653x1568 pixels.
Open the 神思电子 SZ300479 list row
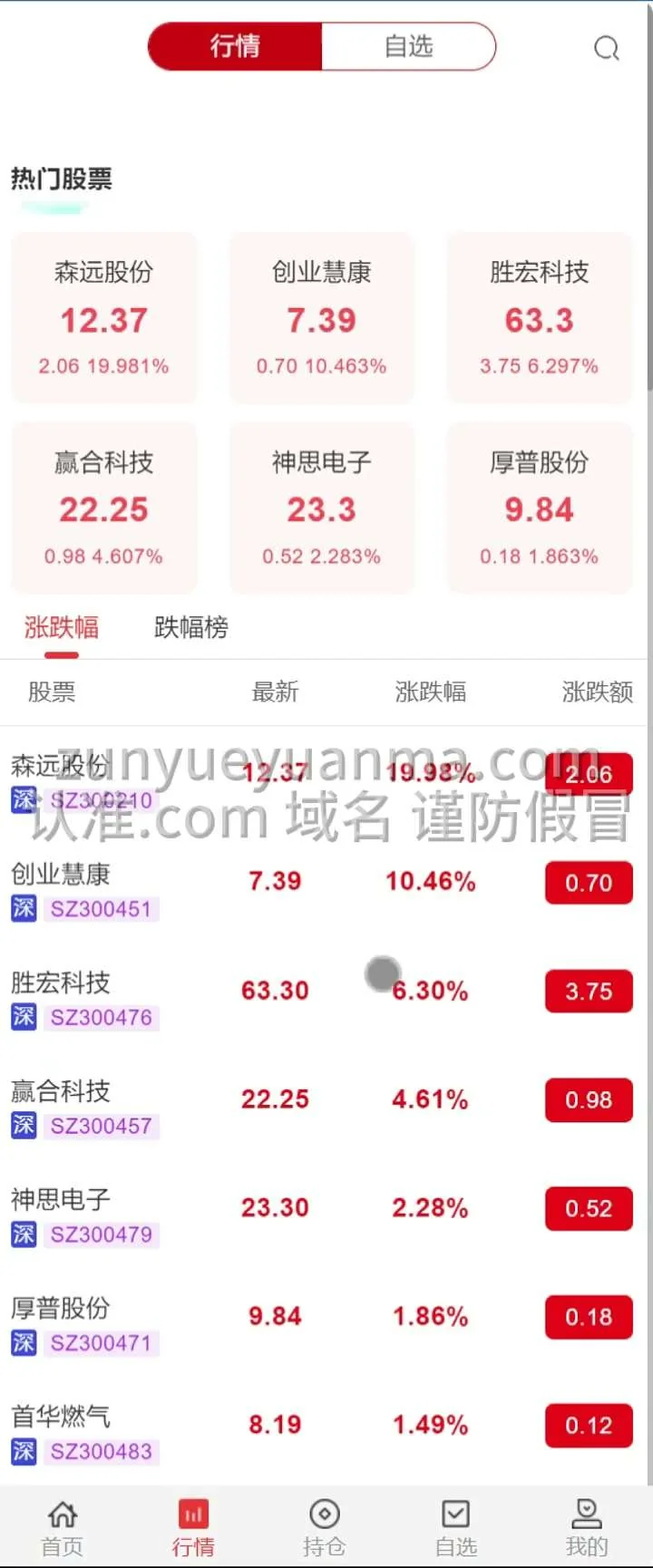click(x=272, y=1215)
